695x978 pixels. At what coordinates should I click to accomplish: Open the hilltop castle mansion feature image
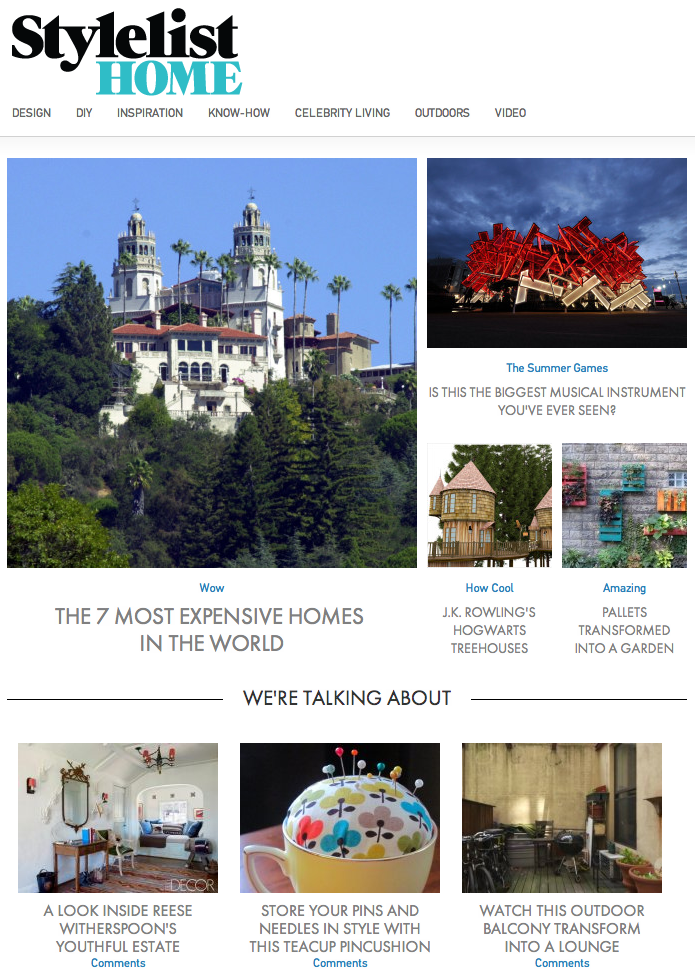point(212,362)
